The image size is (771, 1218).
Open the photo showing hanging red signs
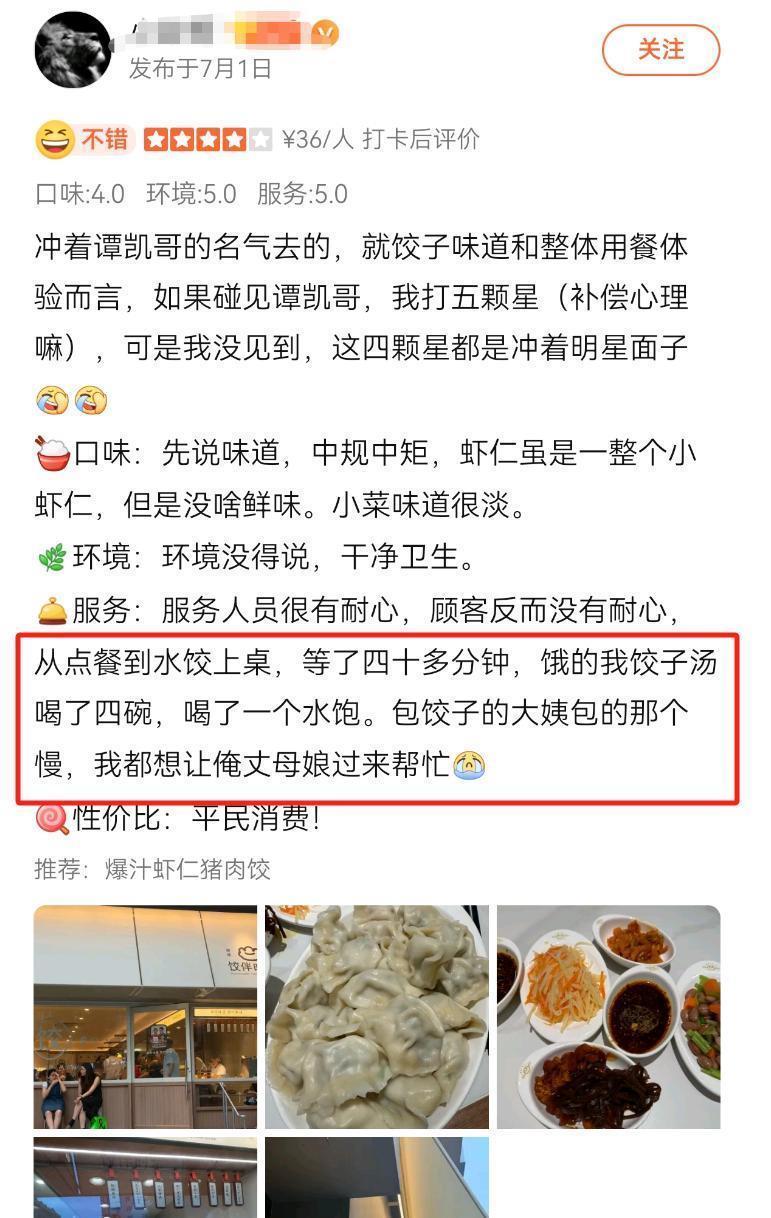145,1177
